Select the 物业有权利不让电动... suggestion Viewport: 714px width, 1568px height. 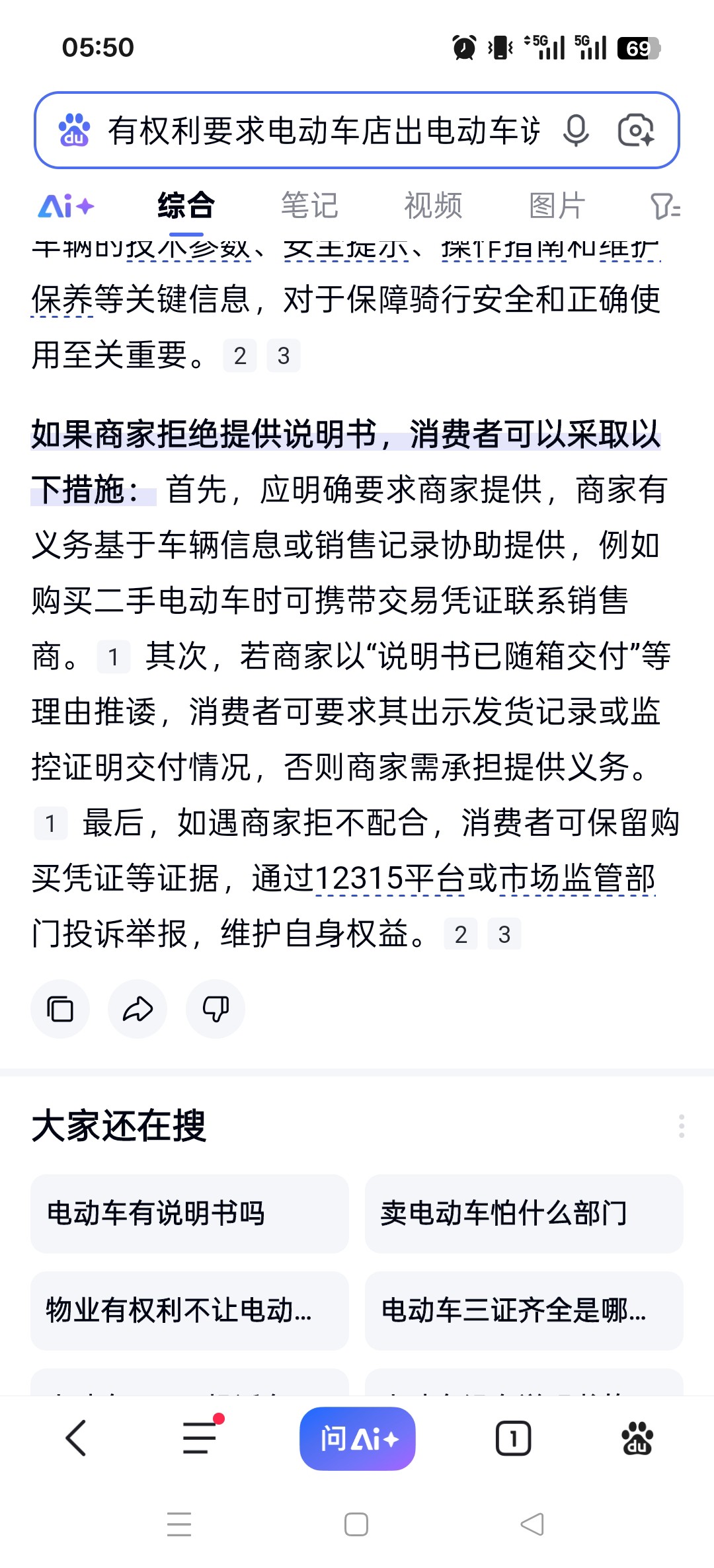point(189,1310)
